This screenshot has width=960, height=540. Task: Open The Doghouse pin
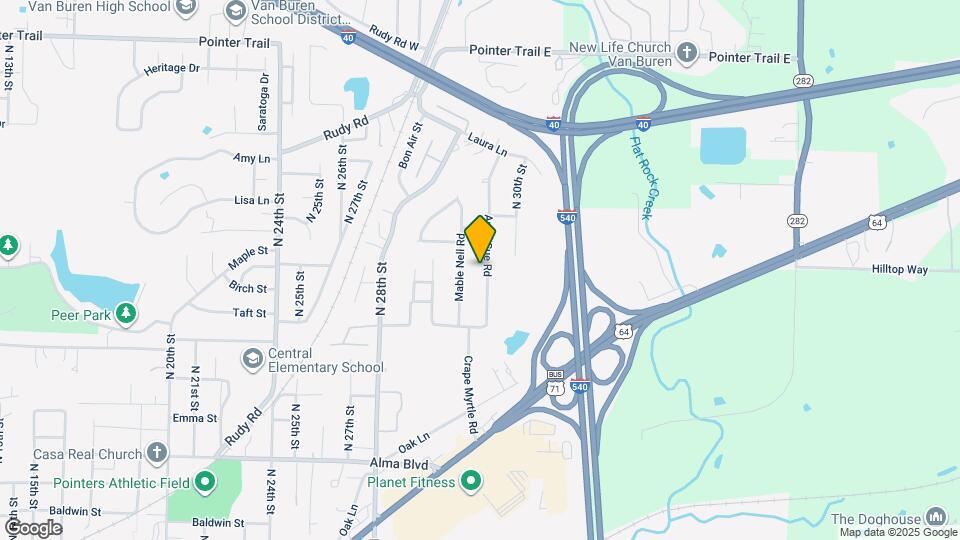click(x=936, y=517)
